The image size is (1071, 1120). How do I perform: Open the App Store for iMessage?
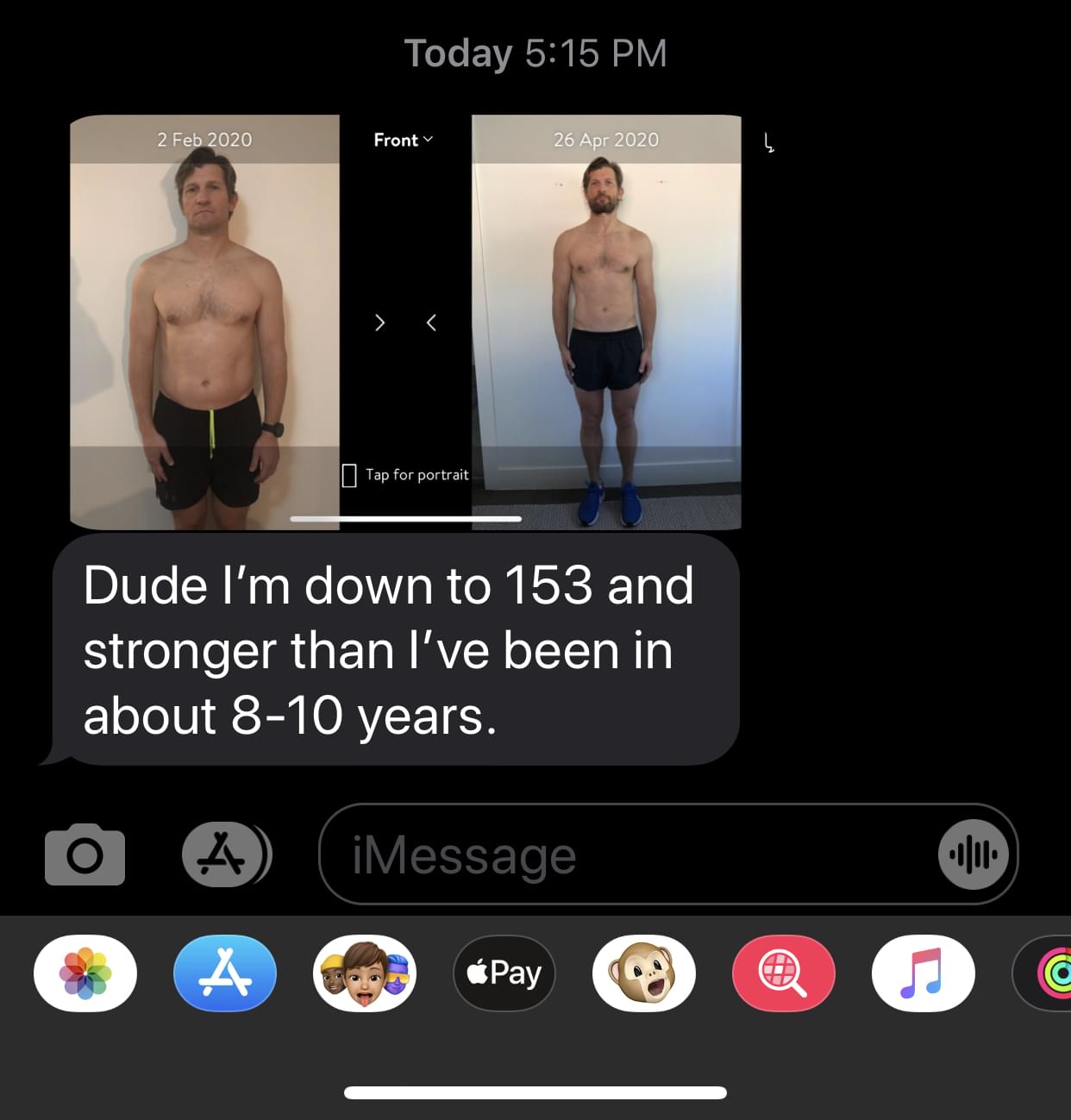[225, 973]
